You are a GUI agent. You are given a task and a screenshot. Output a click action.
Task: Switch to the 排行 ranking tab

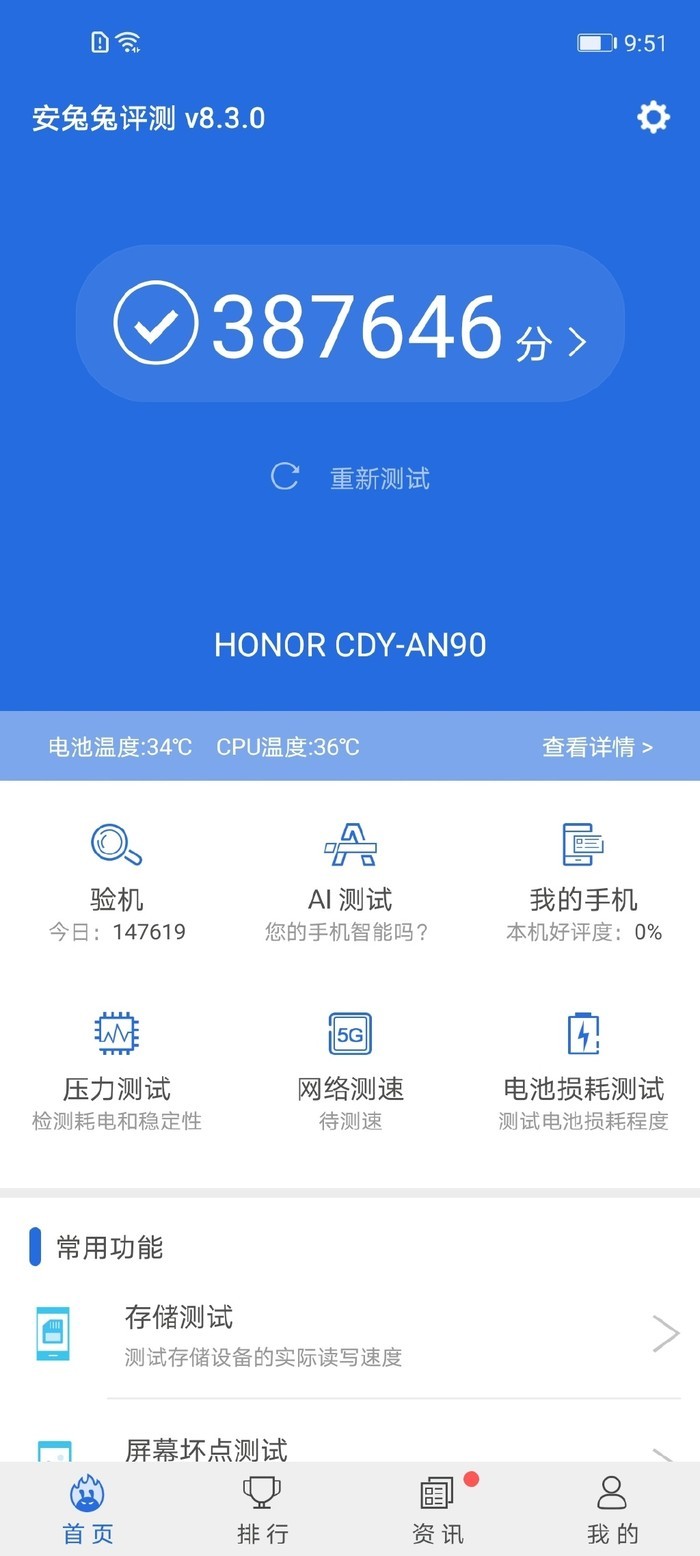tap(263, 1510)
